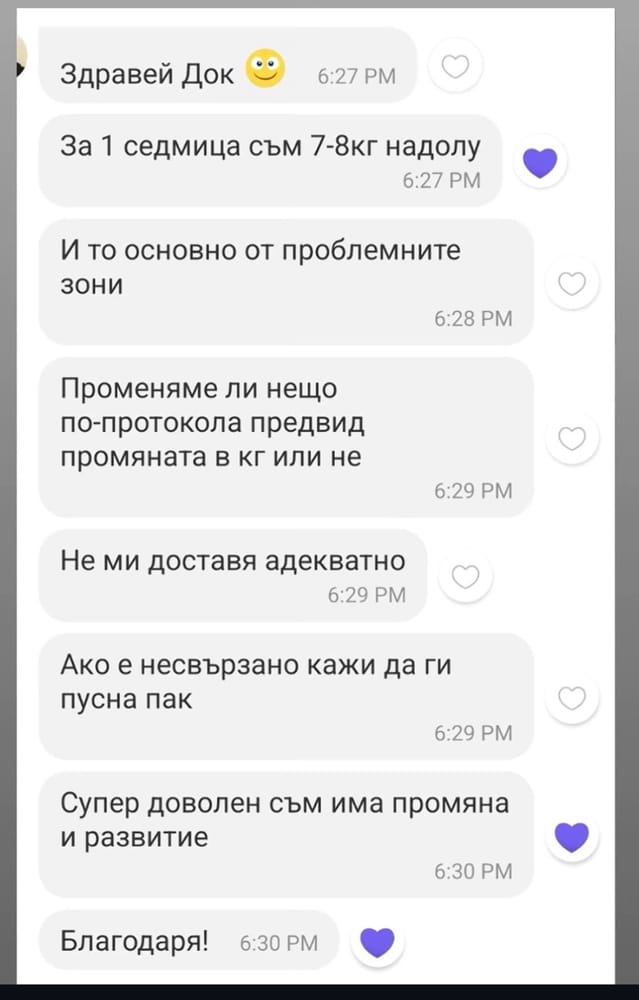The width and height of the screenshot is (639, 1000).
Task: Unlike the "Благодаря!" message
Action: 377,942
